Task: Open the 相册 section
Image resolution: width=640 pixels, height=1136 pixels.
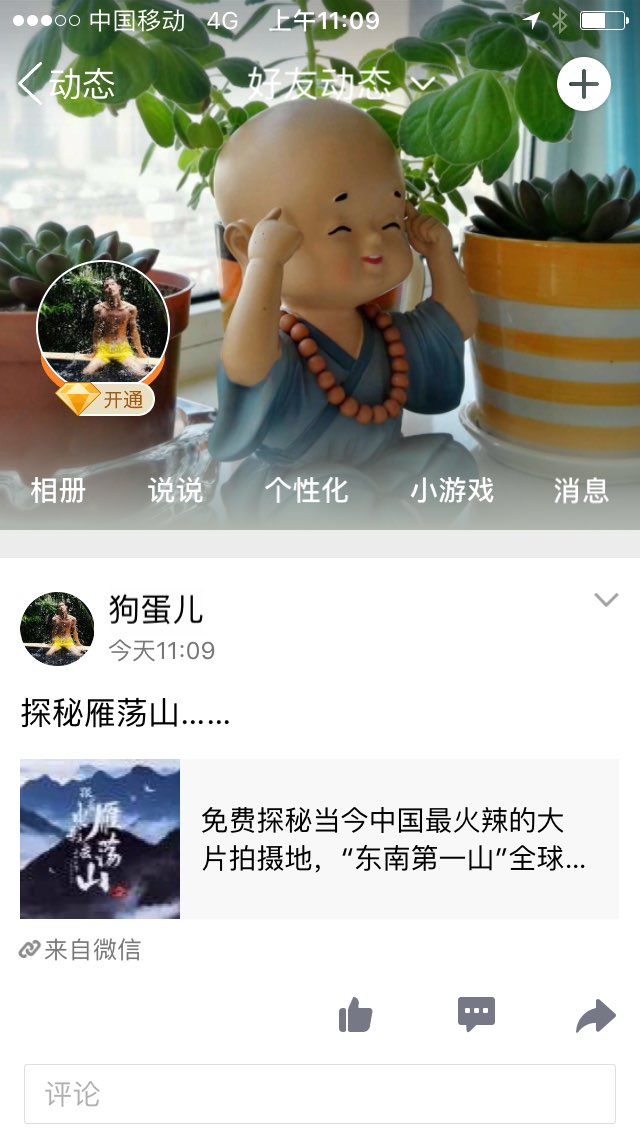Action: click(x=58, y=490)
